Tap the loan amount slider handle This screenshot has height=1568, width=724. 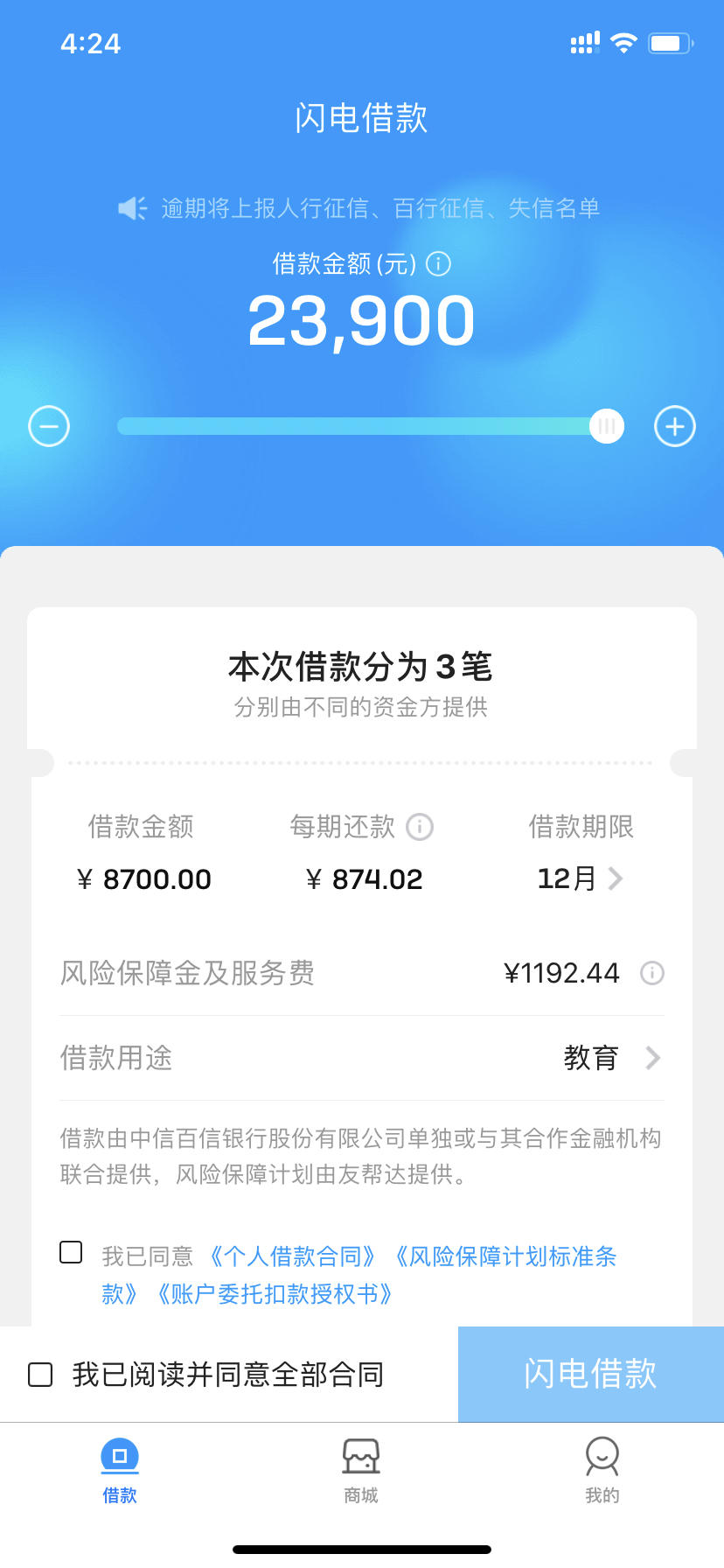pos(606,427)
